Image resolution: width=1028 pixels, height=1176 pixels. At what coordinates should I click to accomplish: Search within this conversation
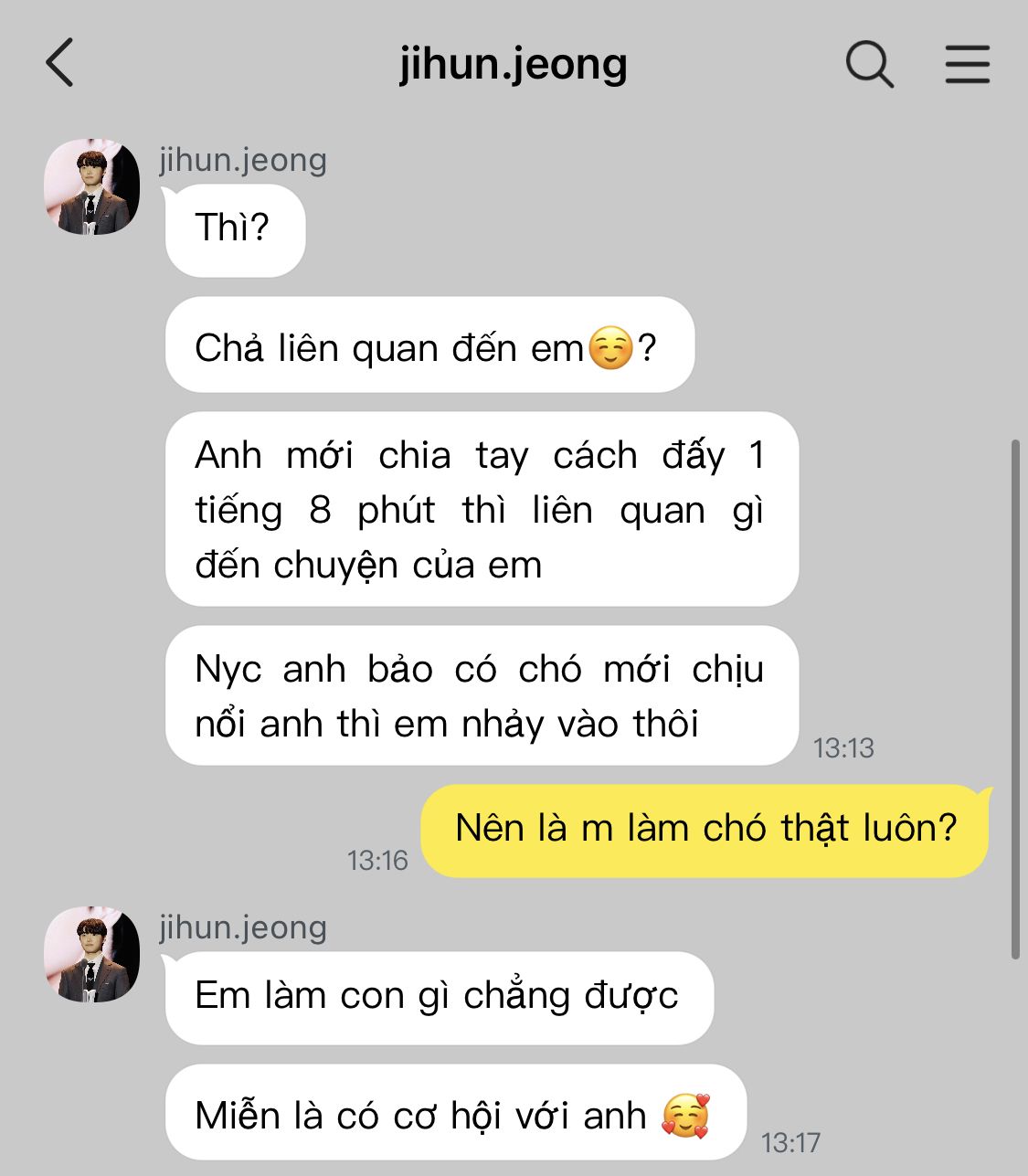point(868,64)
